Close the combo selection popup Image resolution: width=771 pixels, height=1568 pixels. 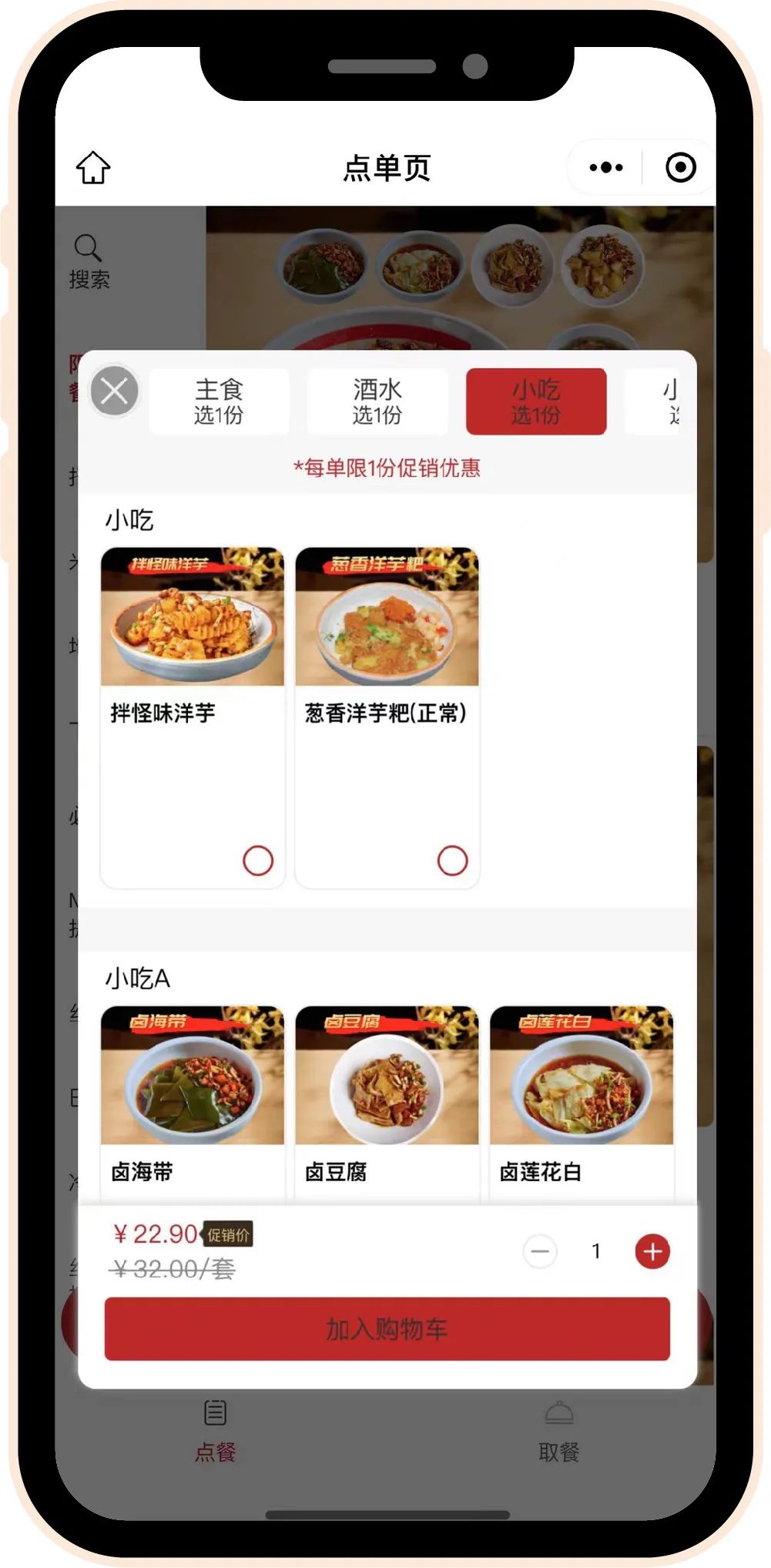coord(114,391)
